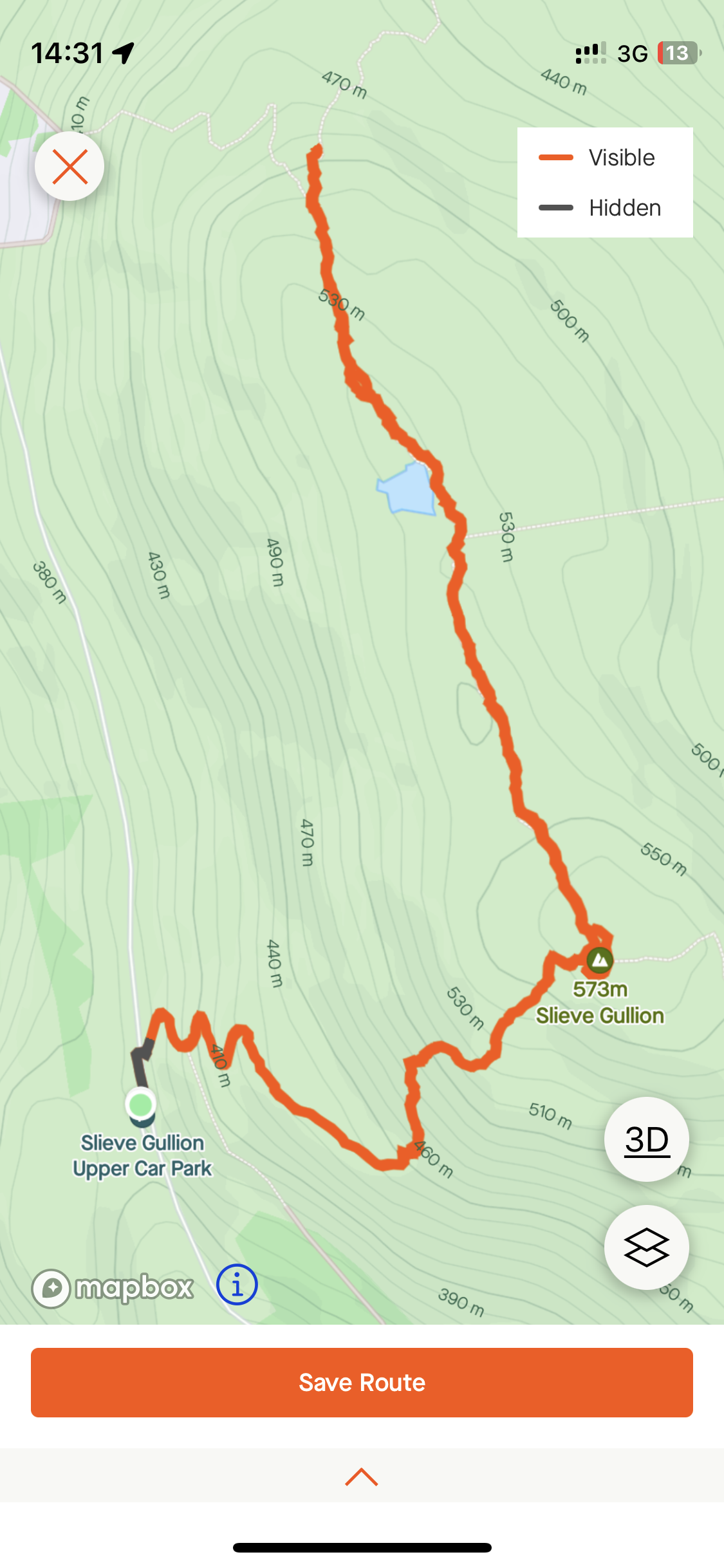Expand the bottom panel with the up chevron
The height and width of the screenshot is (1568, 724).
(x=362, y=1477)
